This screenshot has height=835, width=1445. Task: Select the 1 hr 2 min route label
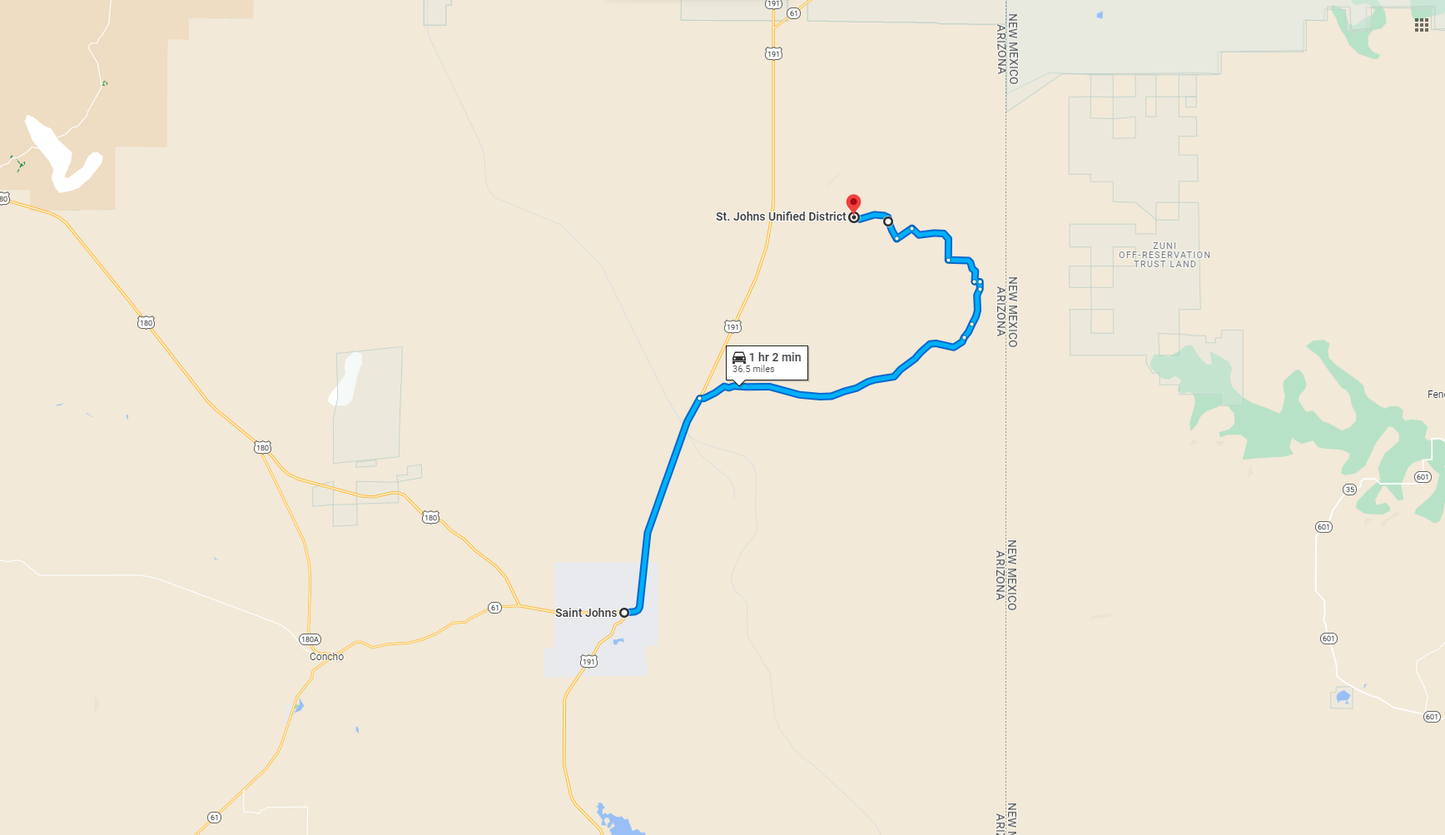click(767, 363)
